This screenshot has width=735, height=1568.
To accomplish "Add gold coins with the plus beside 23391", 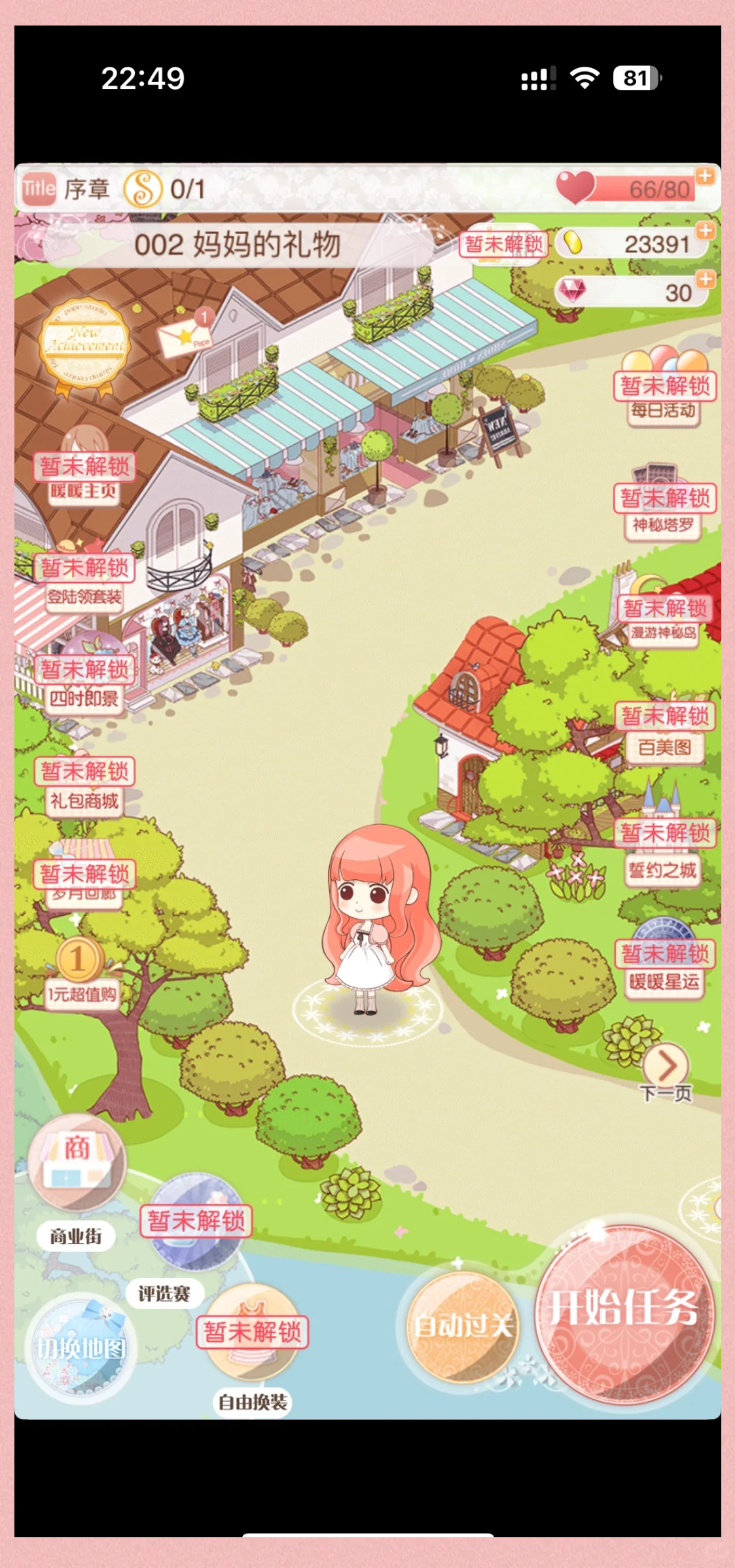I will click(705, 231).
